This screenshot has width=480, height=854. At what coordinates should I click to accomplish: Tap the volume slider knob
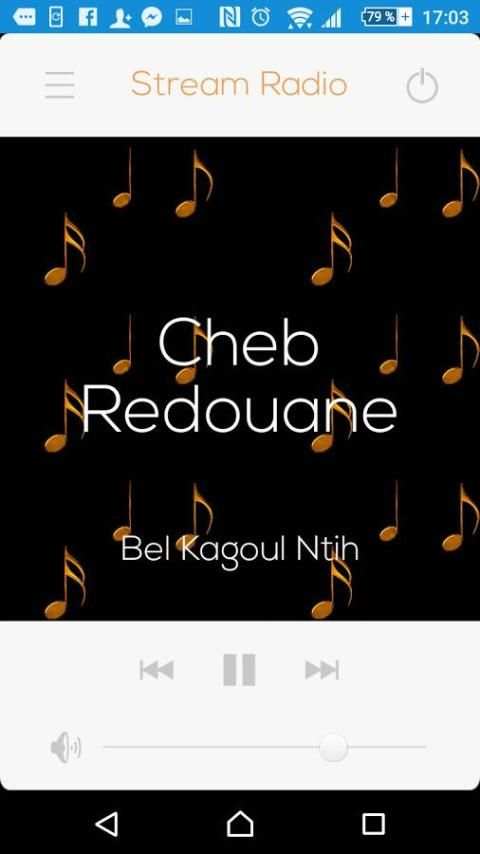[333, 747]
